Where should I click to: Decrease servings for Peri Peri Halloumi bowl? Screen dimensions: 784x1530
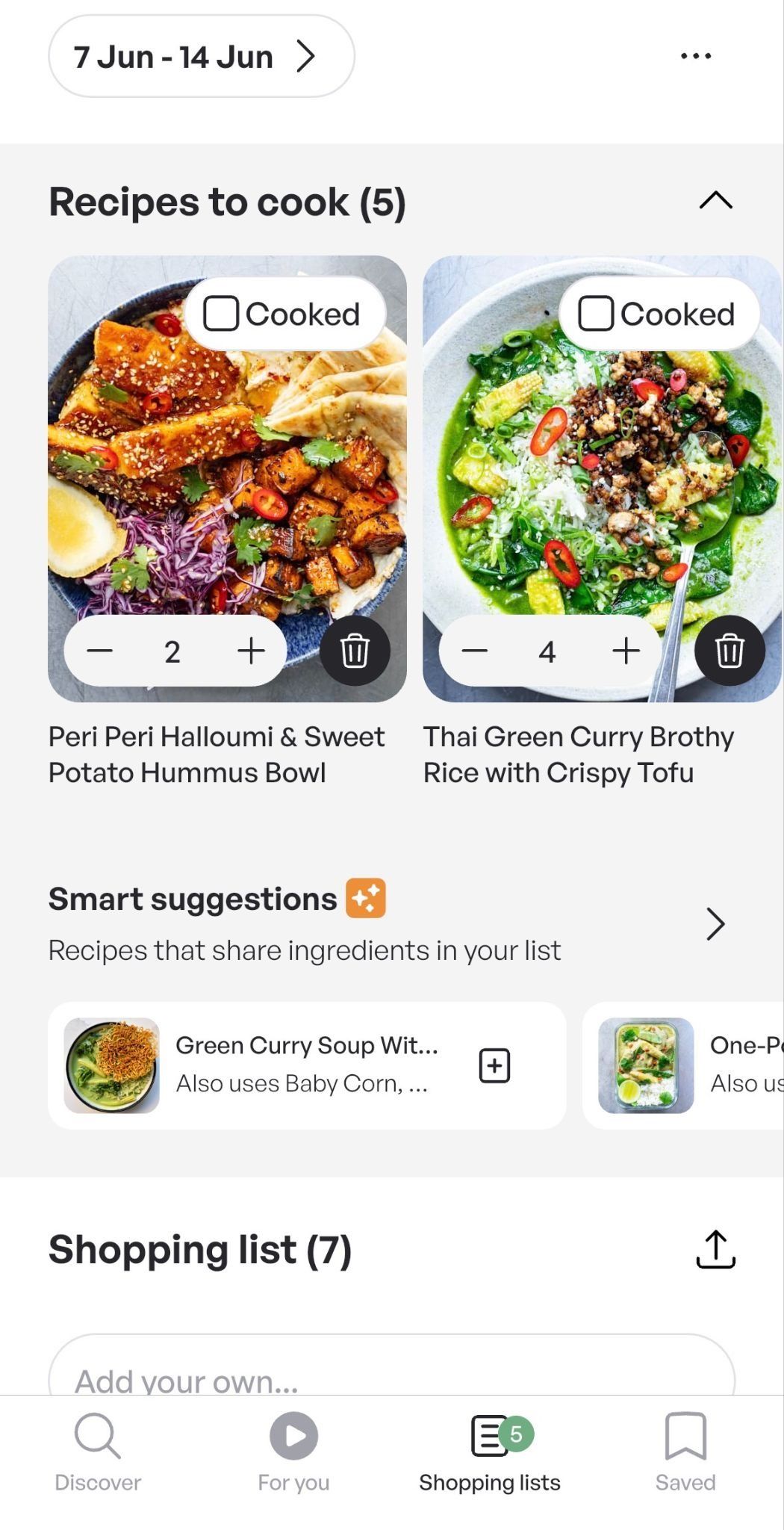(x=99, y=651)
